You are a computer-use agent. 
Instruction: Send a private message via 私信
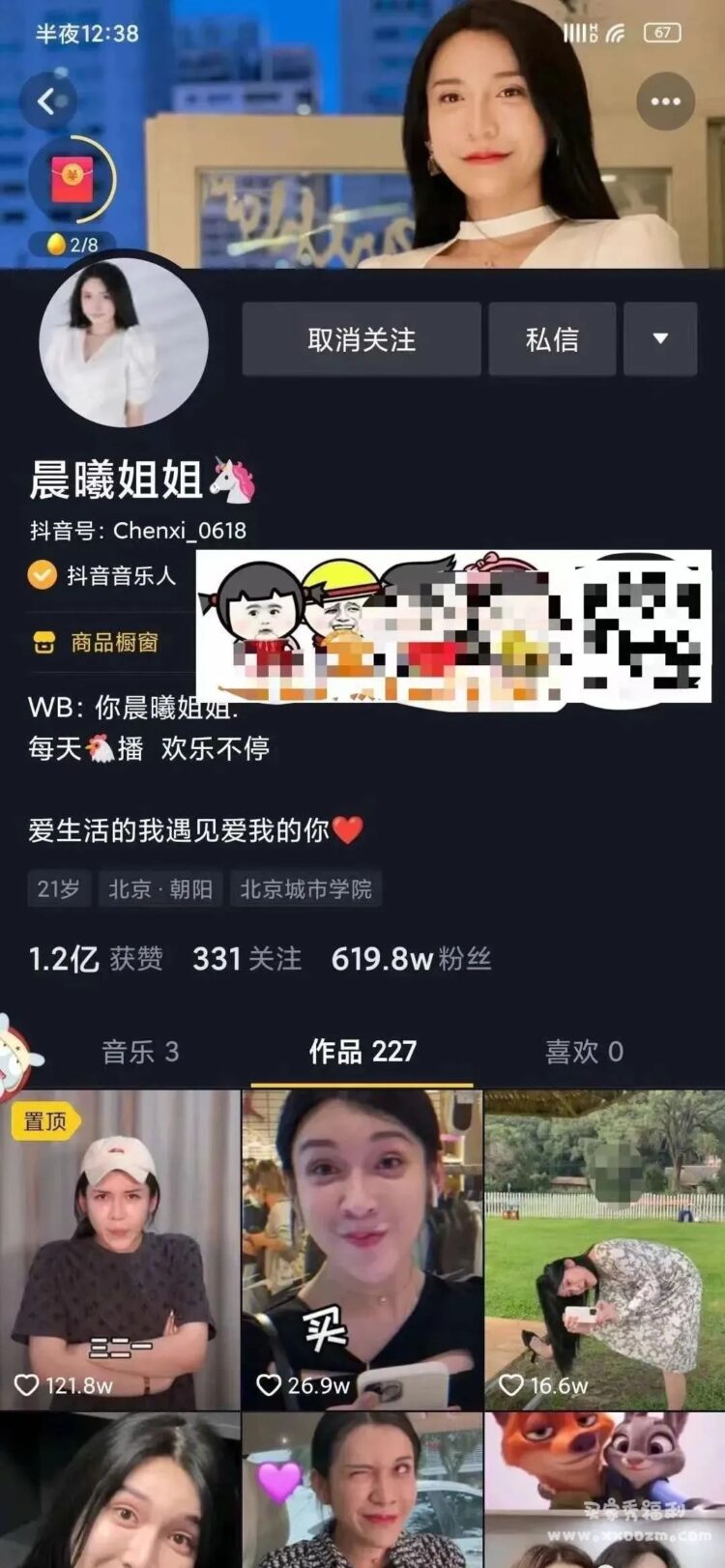(x=552, y=339)
